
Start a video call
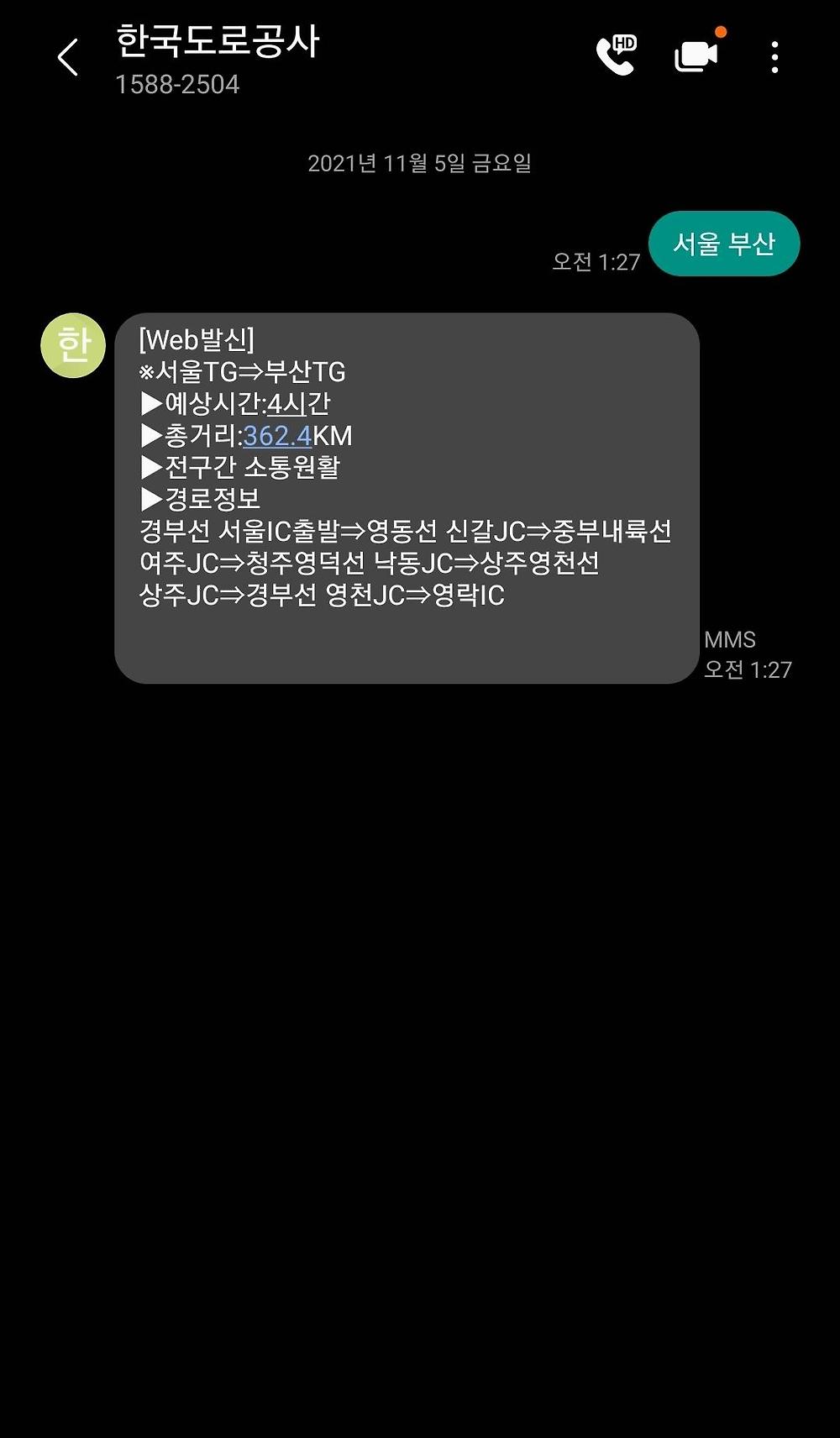click(x=696, y=56)
